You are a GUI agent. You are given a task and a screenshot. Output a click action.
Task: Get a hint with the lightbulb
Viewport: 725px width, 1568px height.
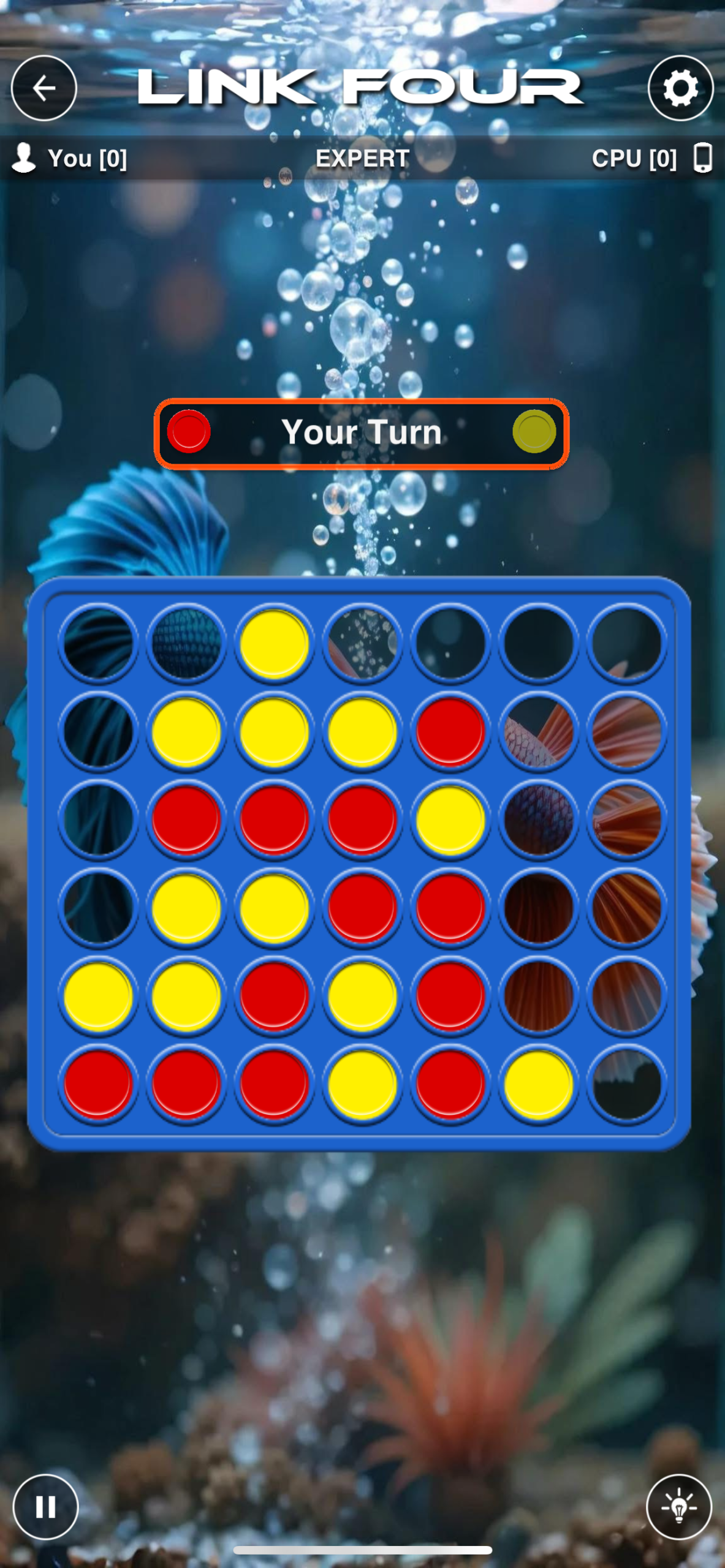[678, 1506]
